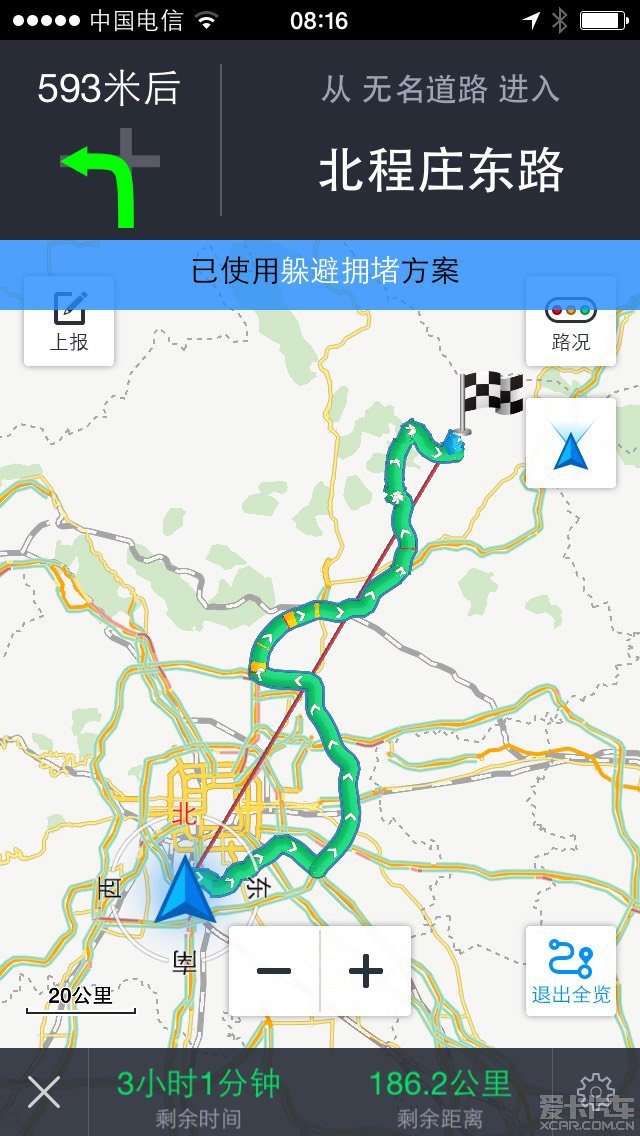Close navigation with the X button
The height and width of the screenshot is (1136, 640).
point(44,1092)
